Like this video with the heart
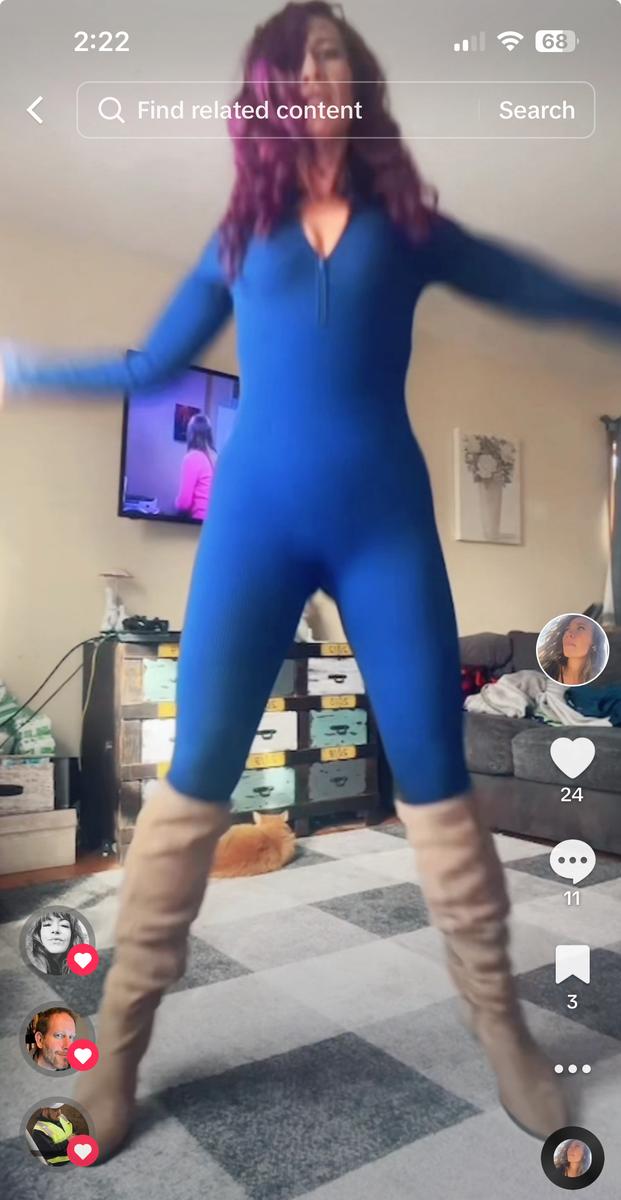Viewport: 621px width, 1200px height. [573, 758]
